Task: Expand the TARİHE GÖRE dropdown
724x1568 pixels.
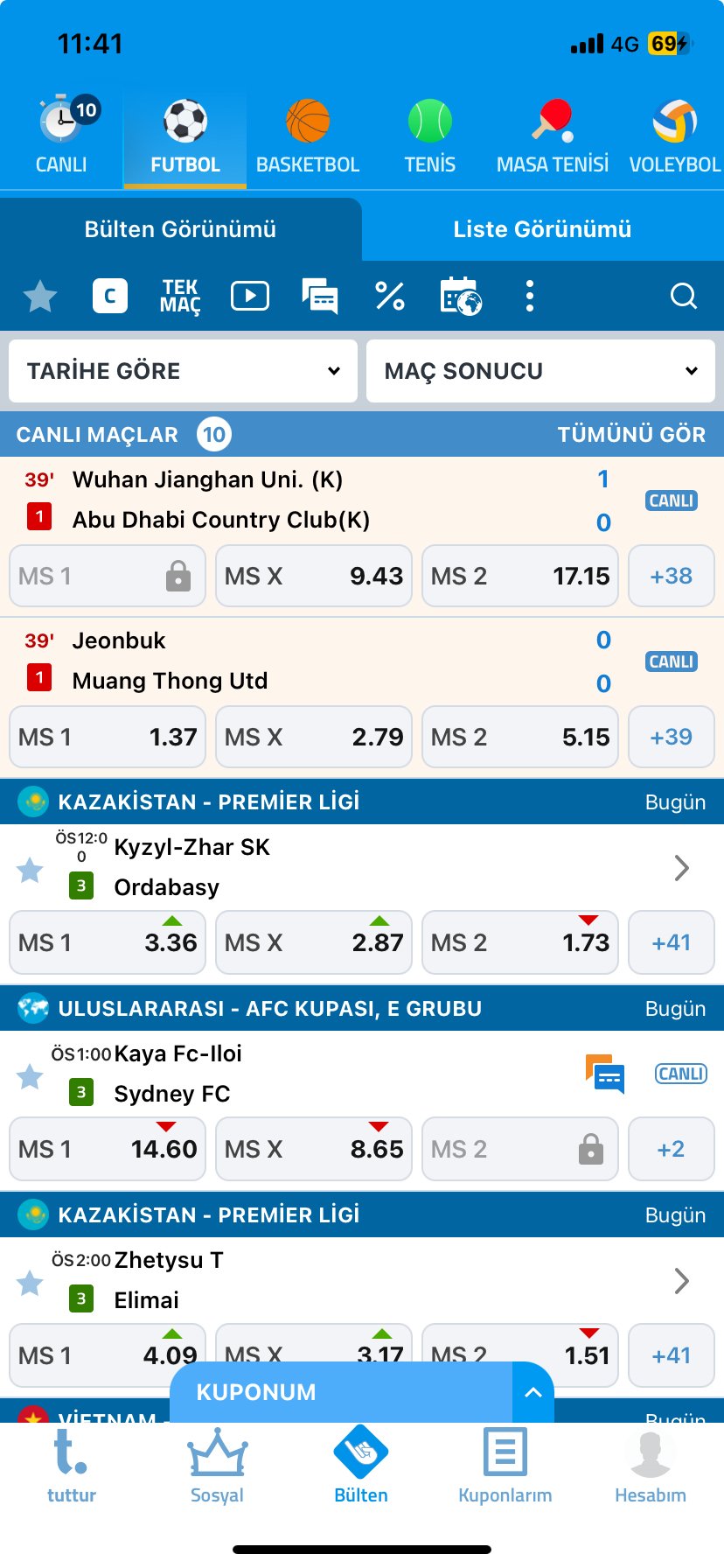Action: [183, 371]
